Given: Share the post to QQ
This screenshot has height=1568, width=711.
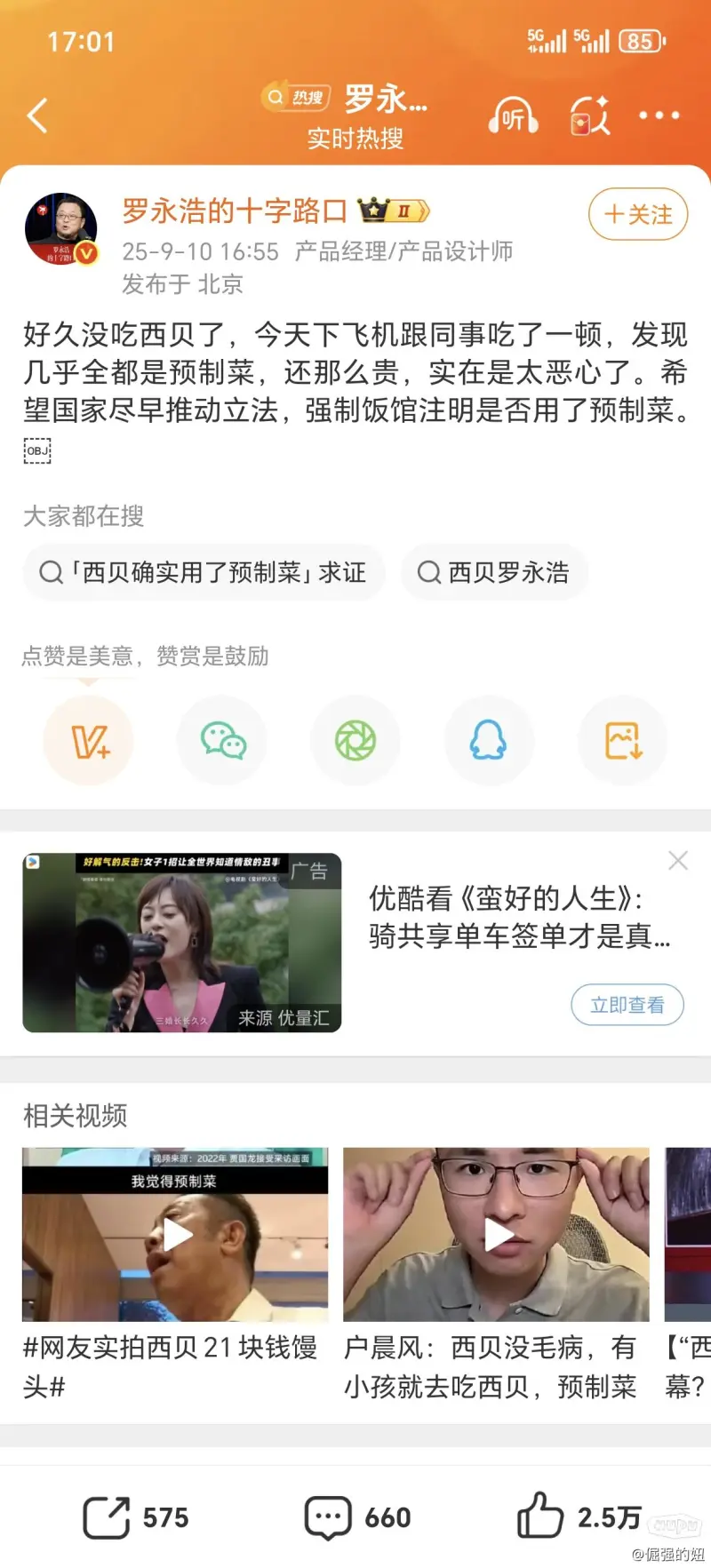Looking at the screenshot, I should [x=489, y=741].
